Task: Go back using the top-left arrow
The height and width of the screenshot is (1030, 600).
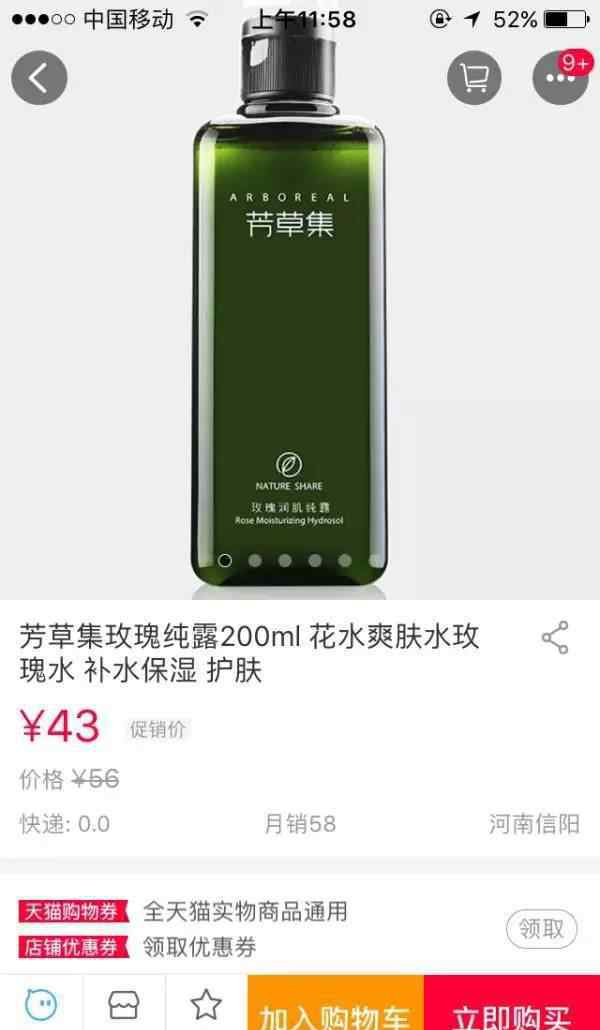Action: coord(39,78)
